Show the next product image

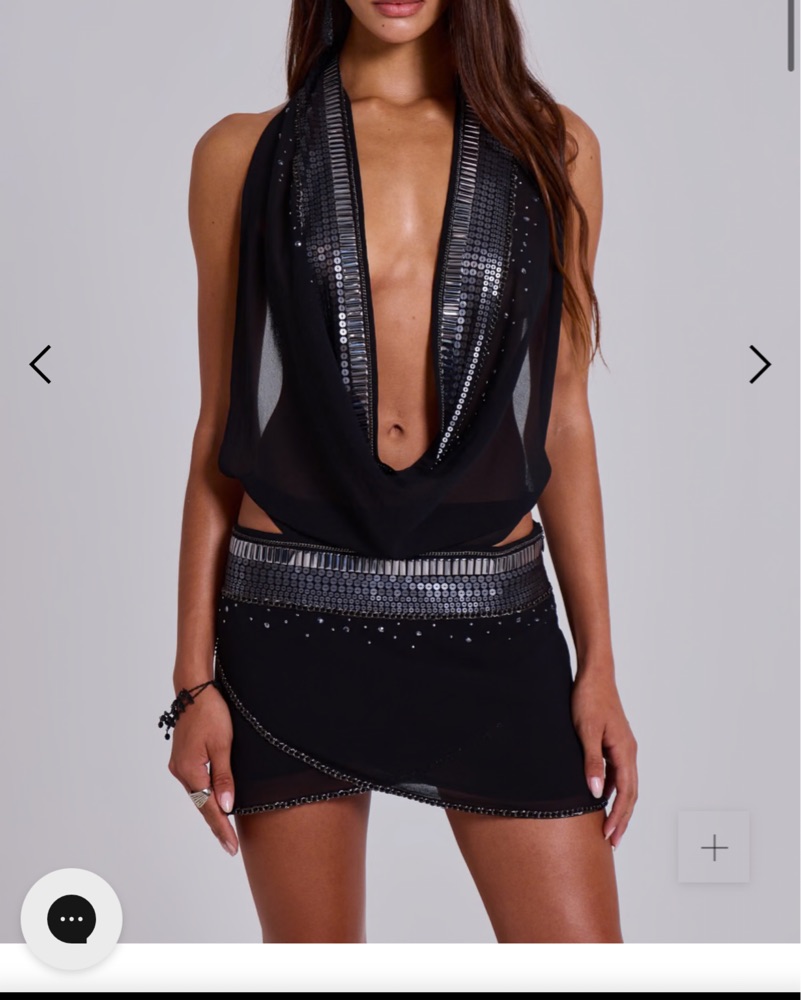pos(760,365)
